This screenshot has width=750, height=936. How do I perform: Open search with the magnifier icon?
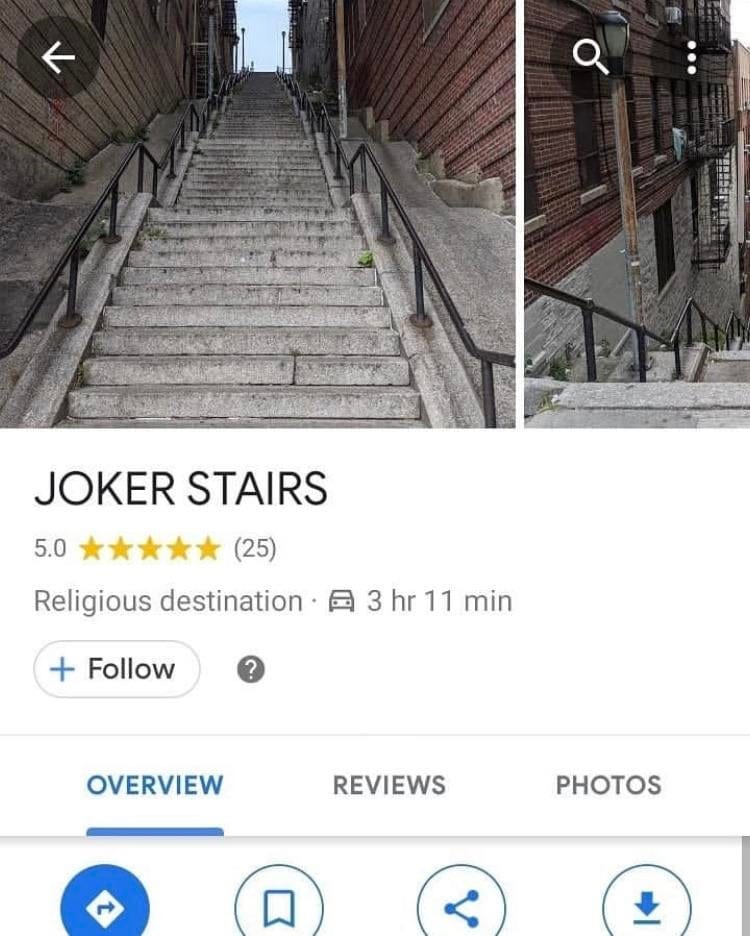tap(590, 58)
